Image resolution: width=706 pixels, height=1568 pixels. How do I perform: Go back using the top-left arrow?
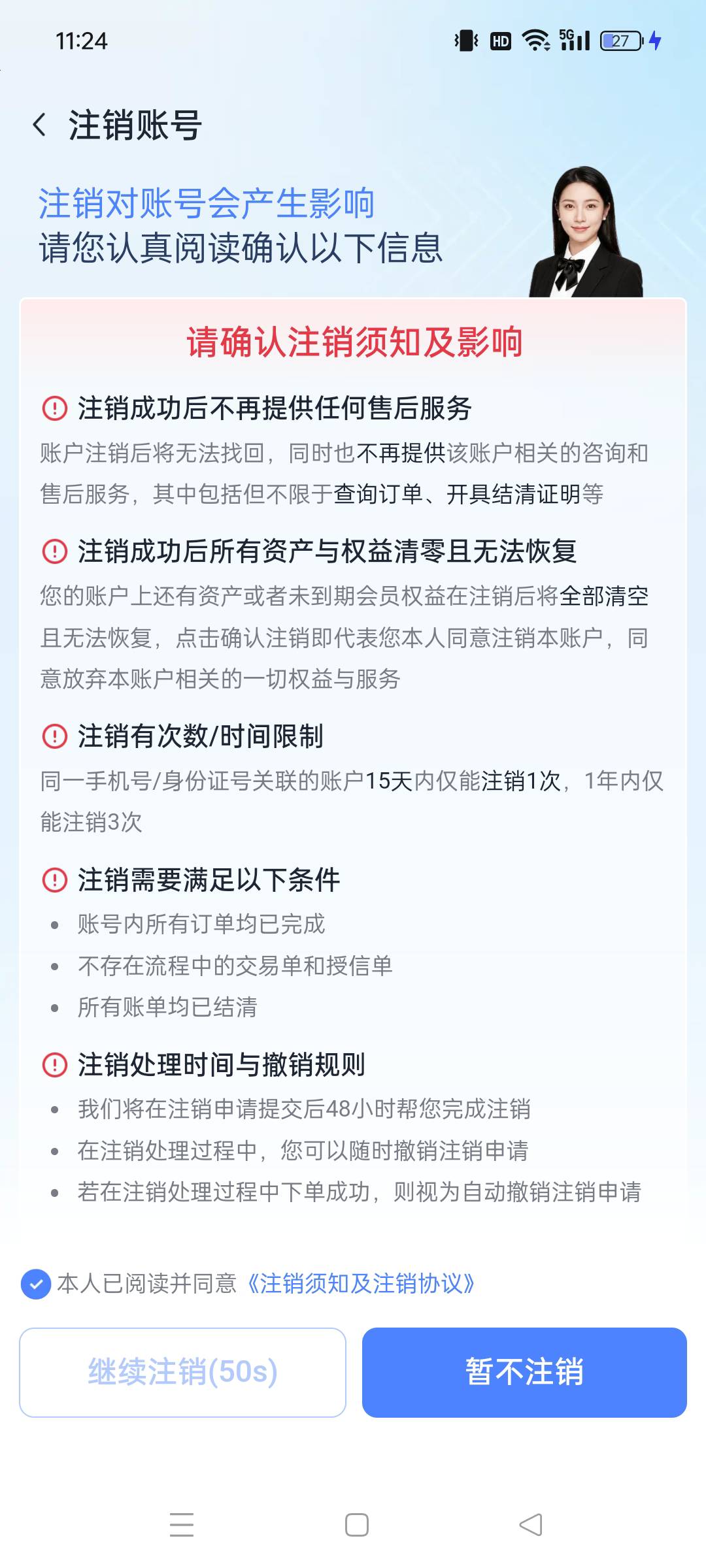pos(39,125)
